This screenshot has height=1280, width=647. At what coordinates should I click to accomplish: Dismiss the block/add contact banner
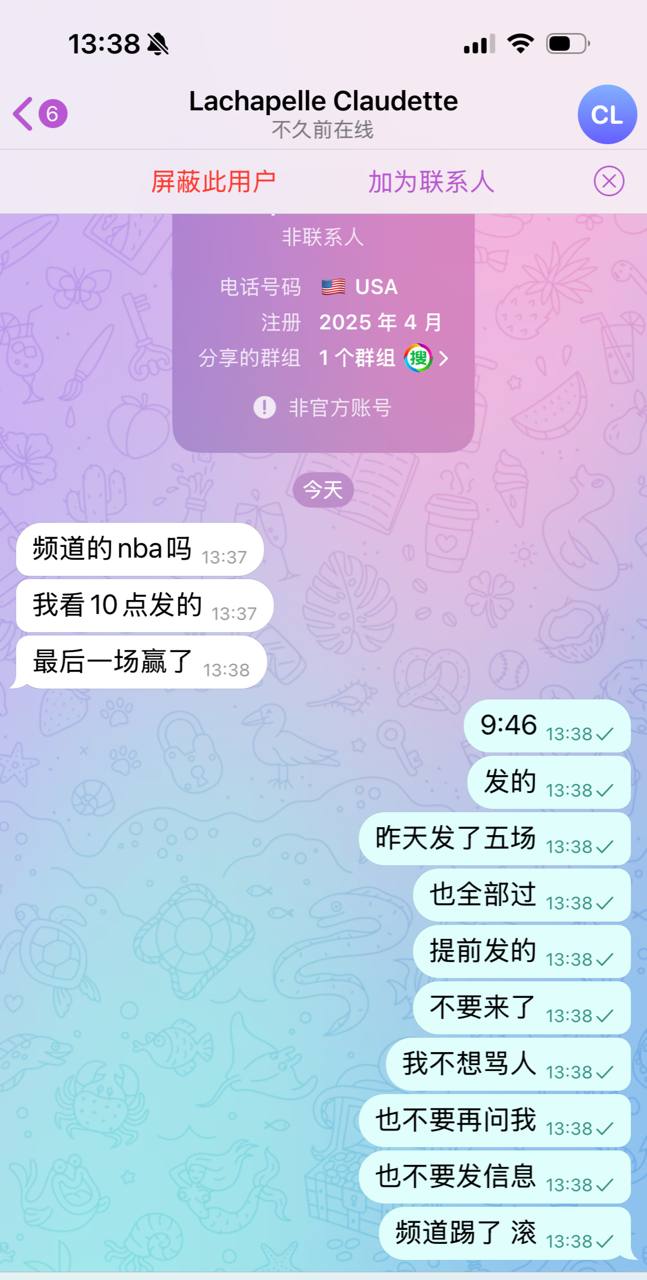pos(608,181)
